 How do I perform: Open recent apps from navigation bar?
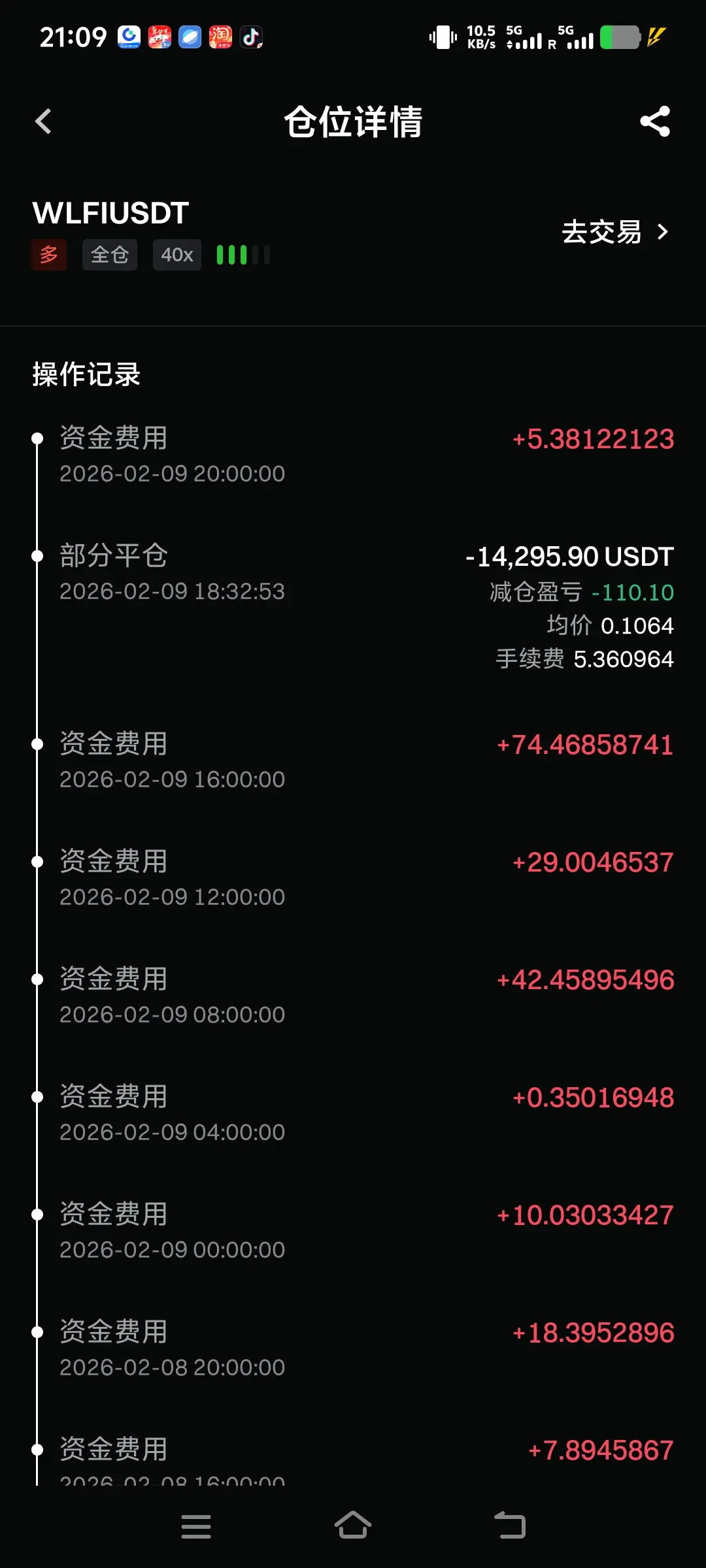[x=195, y=1526]
